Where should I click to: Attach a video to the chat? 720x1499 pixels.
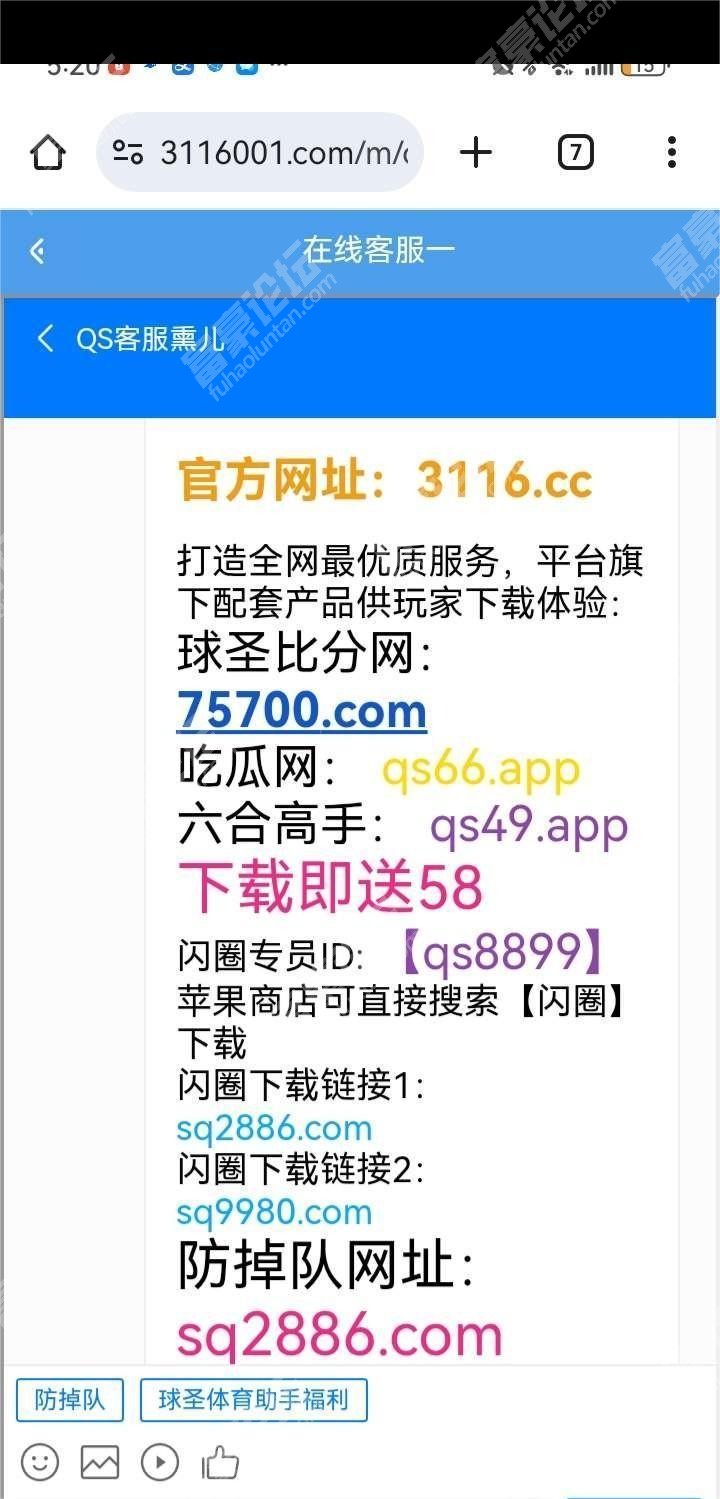point(160,1463)
